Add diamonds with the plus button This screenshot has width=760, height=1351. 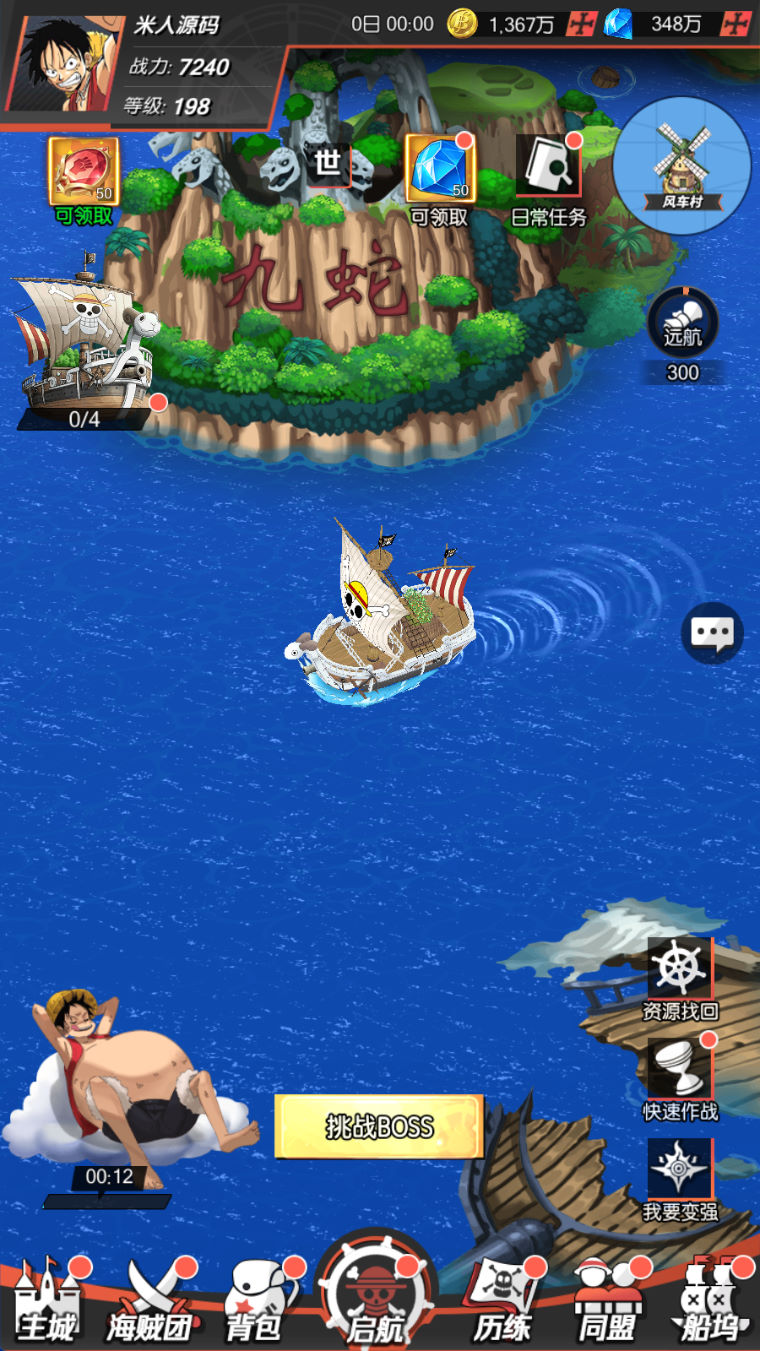[736, 23]
